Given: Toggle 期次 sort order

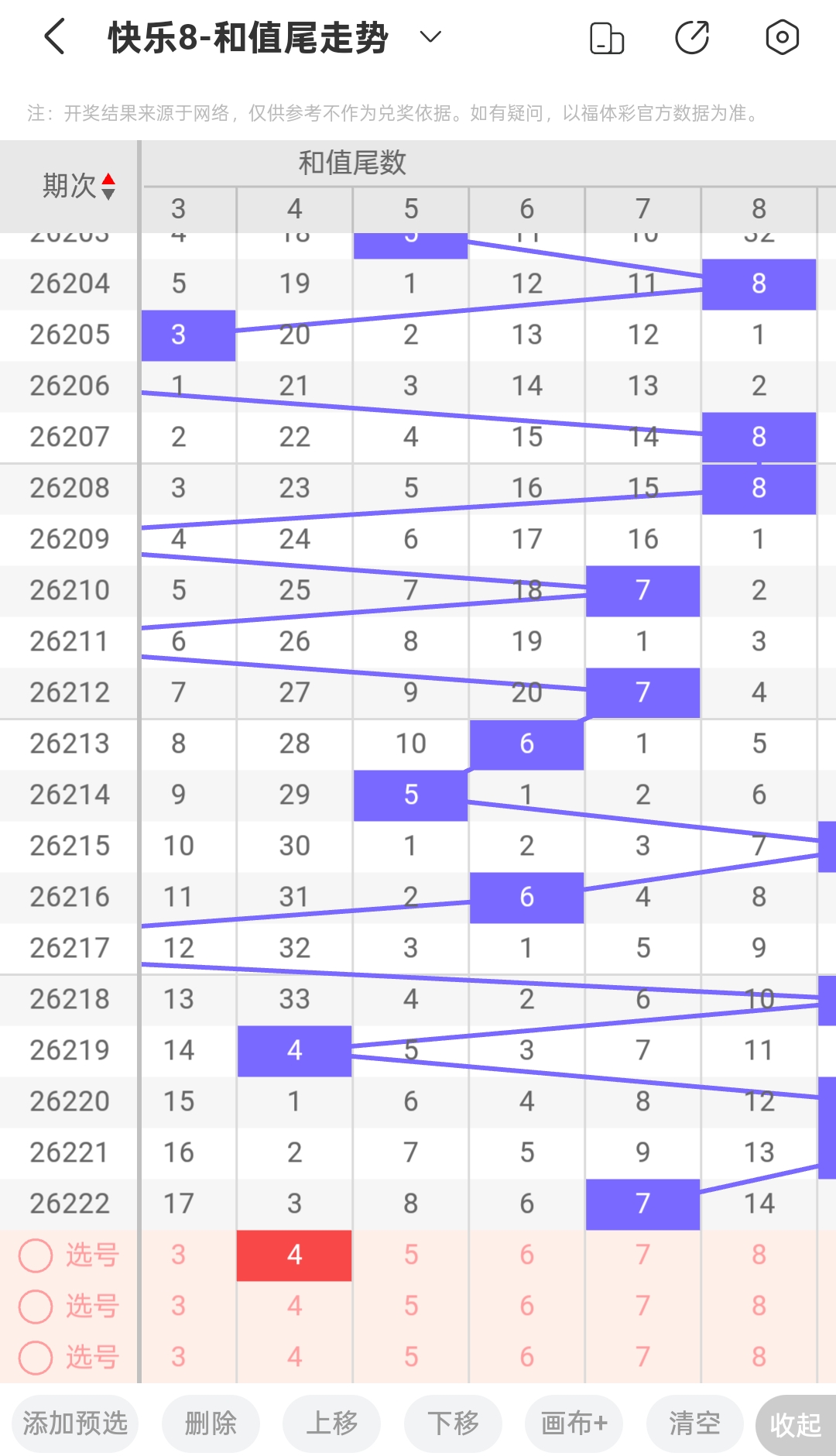Looking at the screenshot, I should pyautogui.click(x=79, y=186).
